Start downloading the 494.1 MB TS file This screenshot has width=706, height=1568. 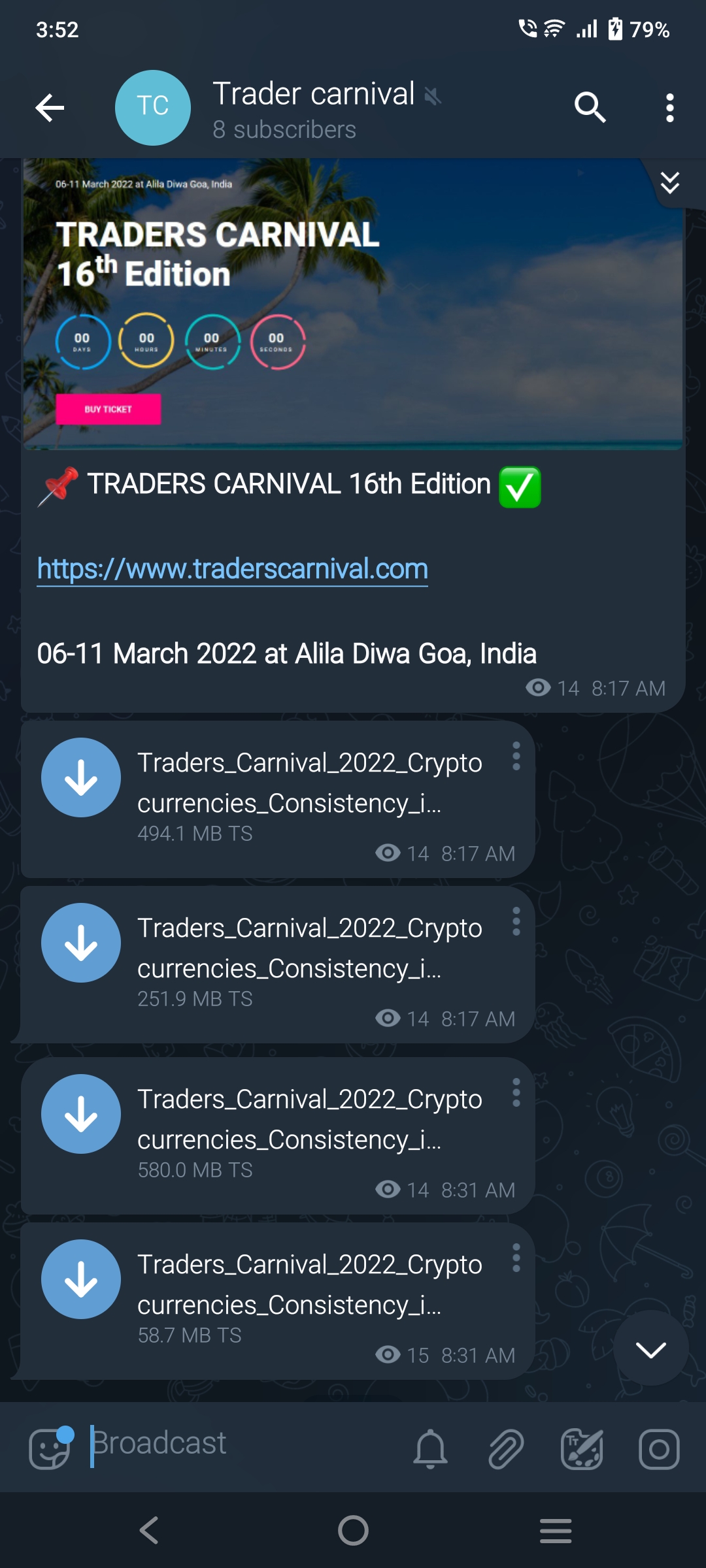point(80,777)
